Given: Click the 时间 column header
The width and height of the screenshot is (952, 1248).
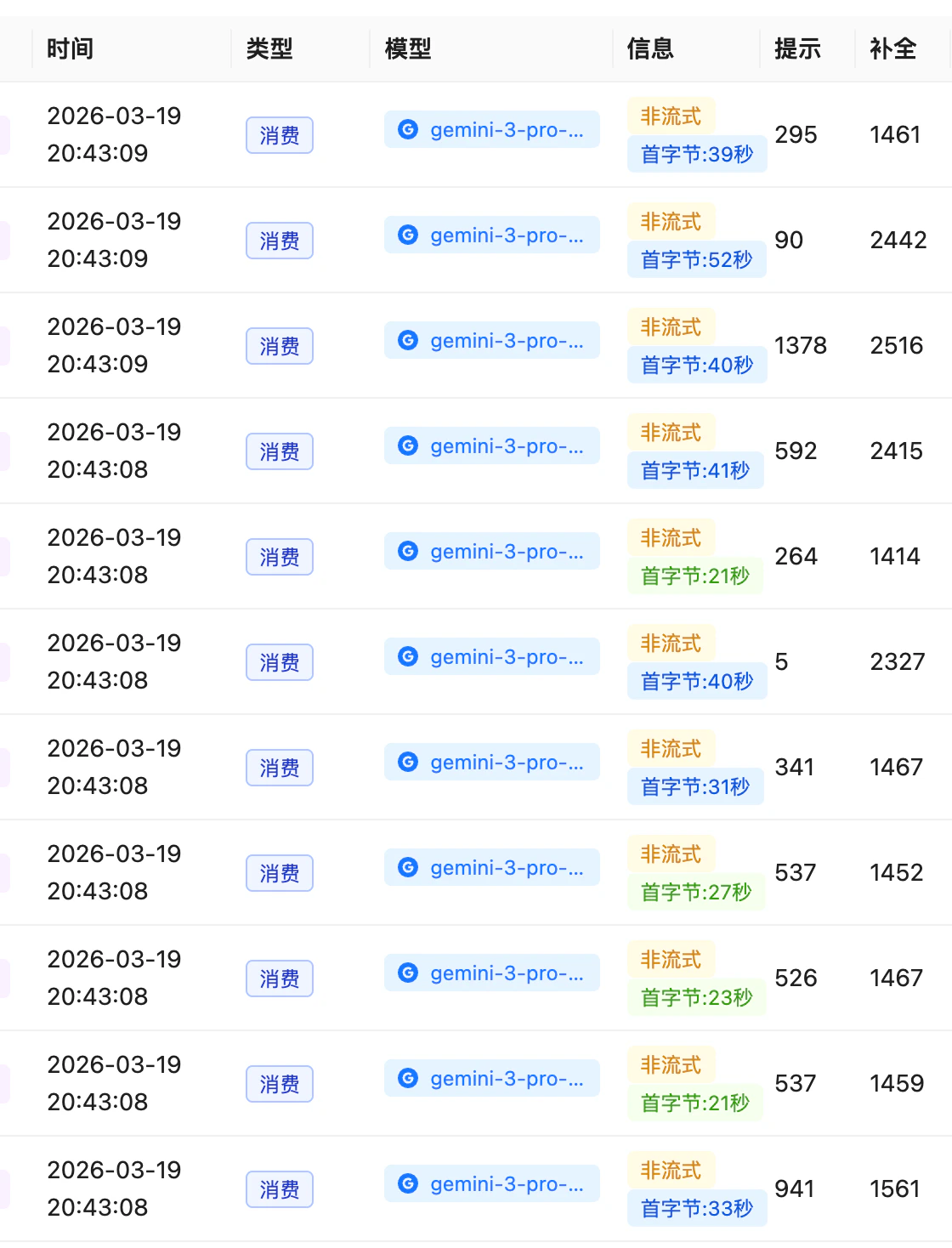Looking at the screenshot, I should 70,48.
